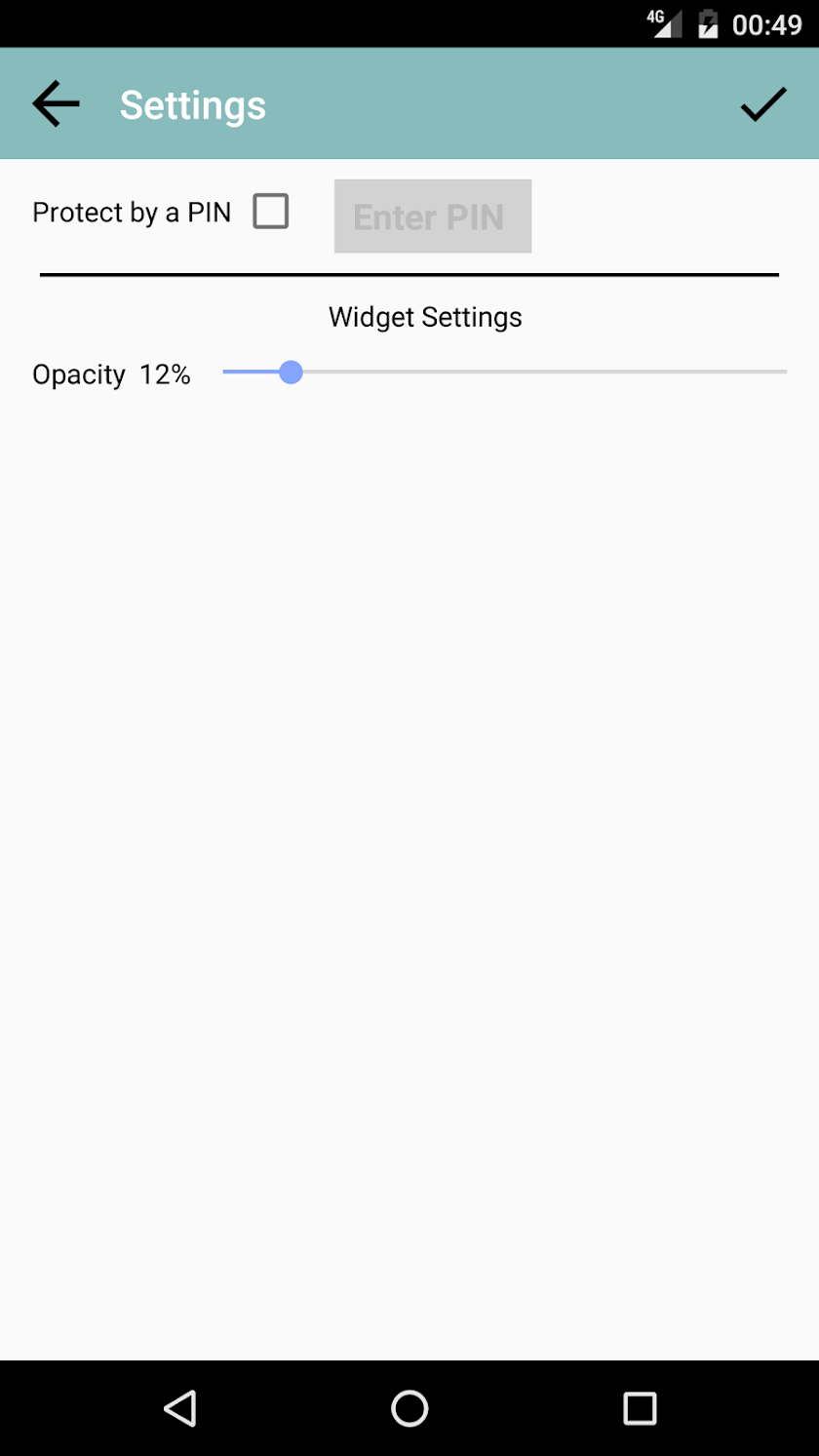
Task: Enable the Protect by a PIN checkbox
Action: (271, 212)
